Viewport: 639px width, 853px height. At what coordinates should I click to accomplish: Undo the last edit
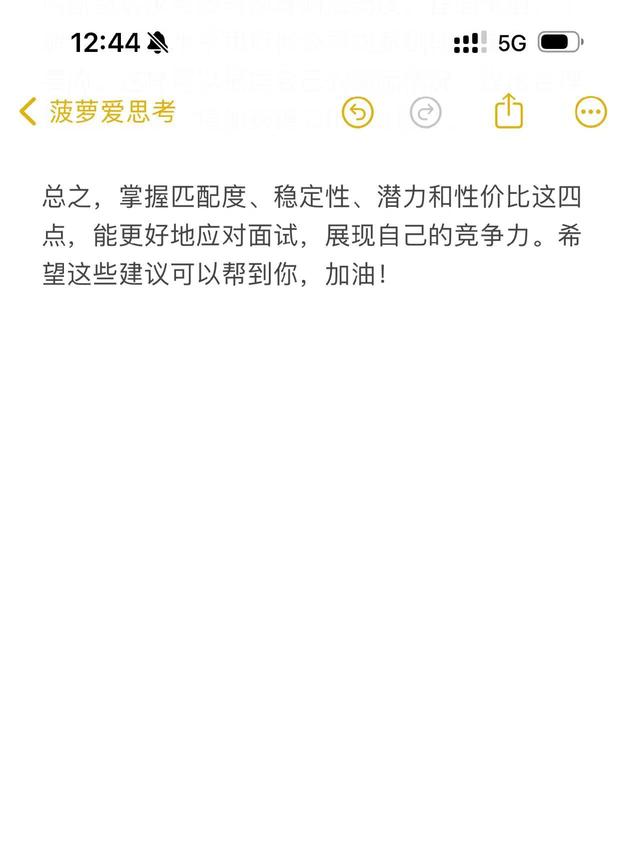357,112
